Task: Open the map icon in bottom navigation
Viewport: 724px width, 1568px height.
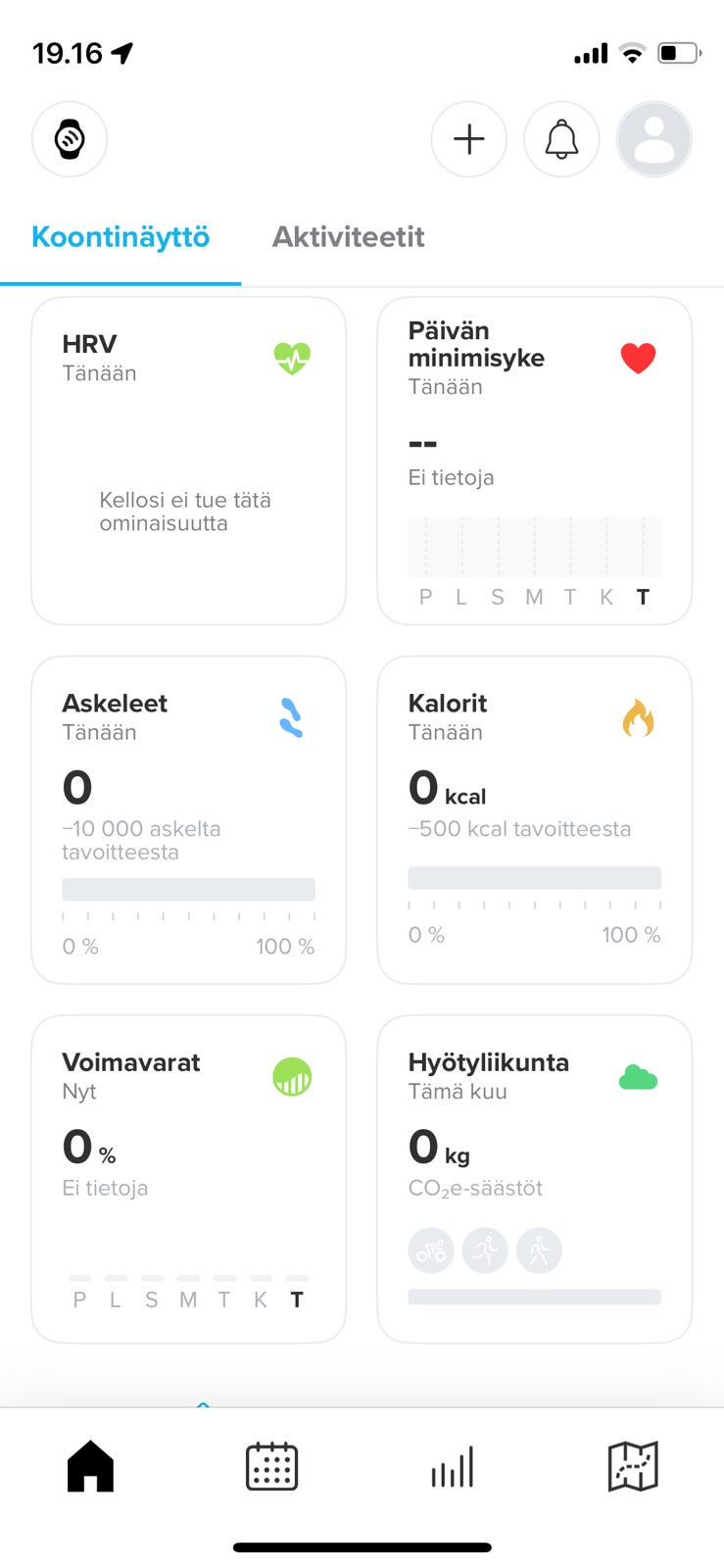Action: coord(633,1466)
